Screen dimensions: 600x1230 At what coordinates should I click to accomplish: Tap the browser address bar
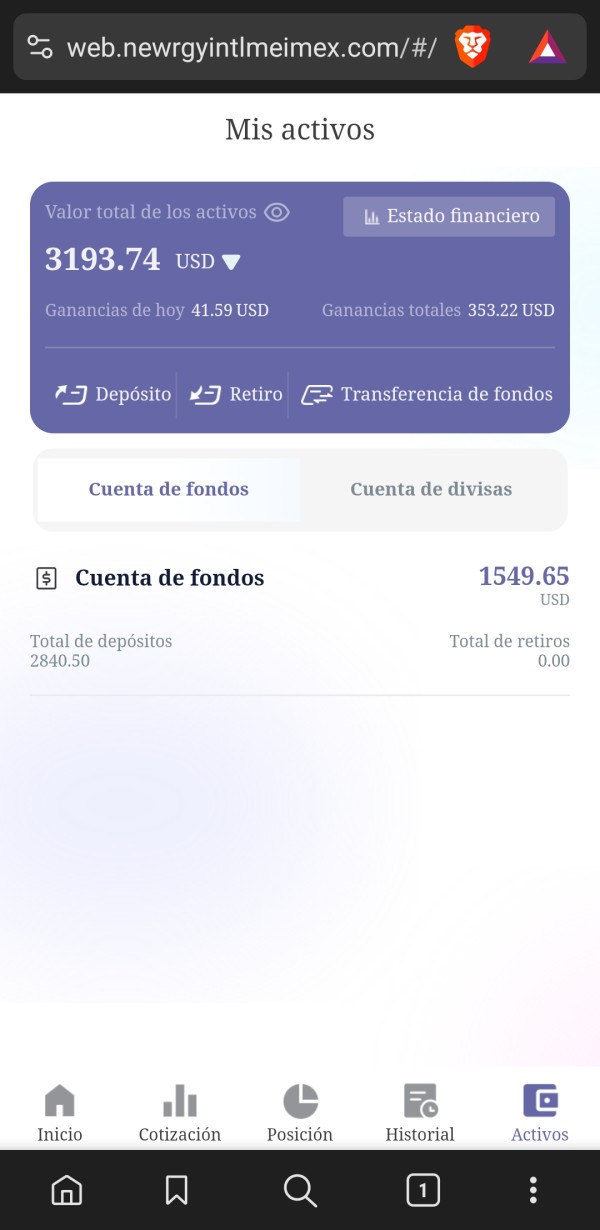point(250,47)
